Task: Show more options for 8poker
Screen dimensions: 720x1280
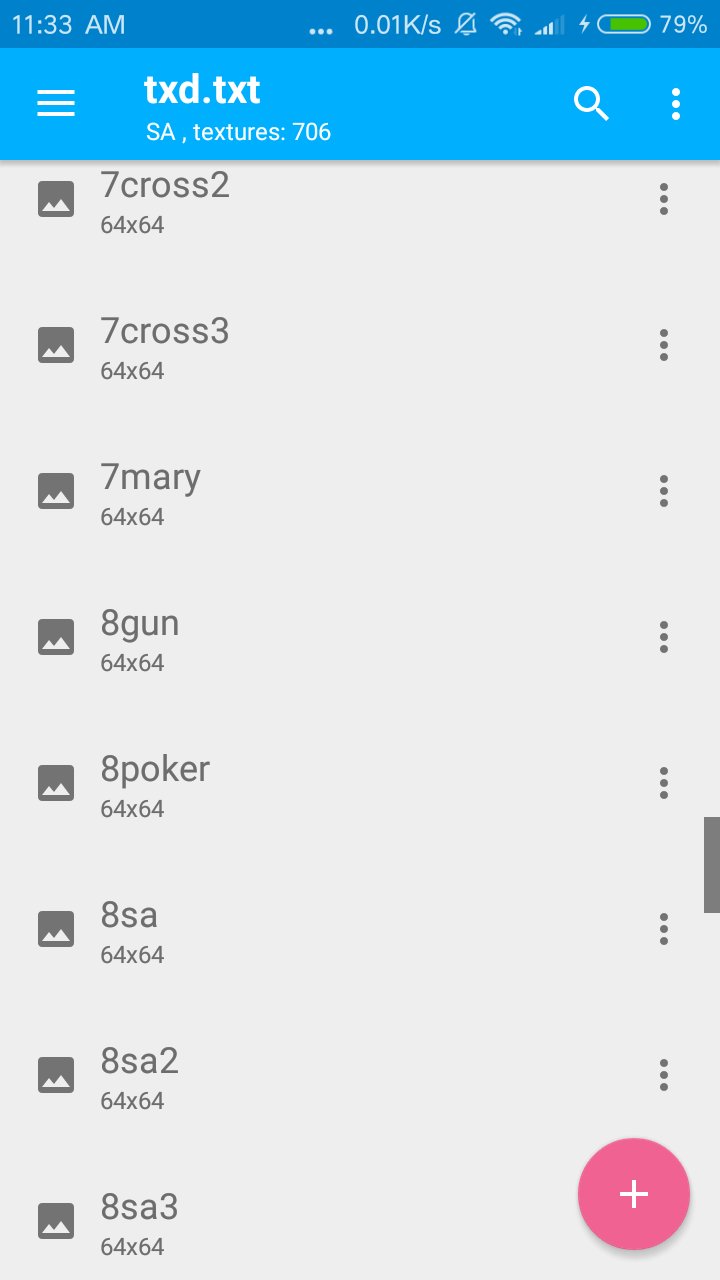Action: pos(663,784)
